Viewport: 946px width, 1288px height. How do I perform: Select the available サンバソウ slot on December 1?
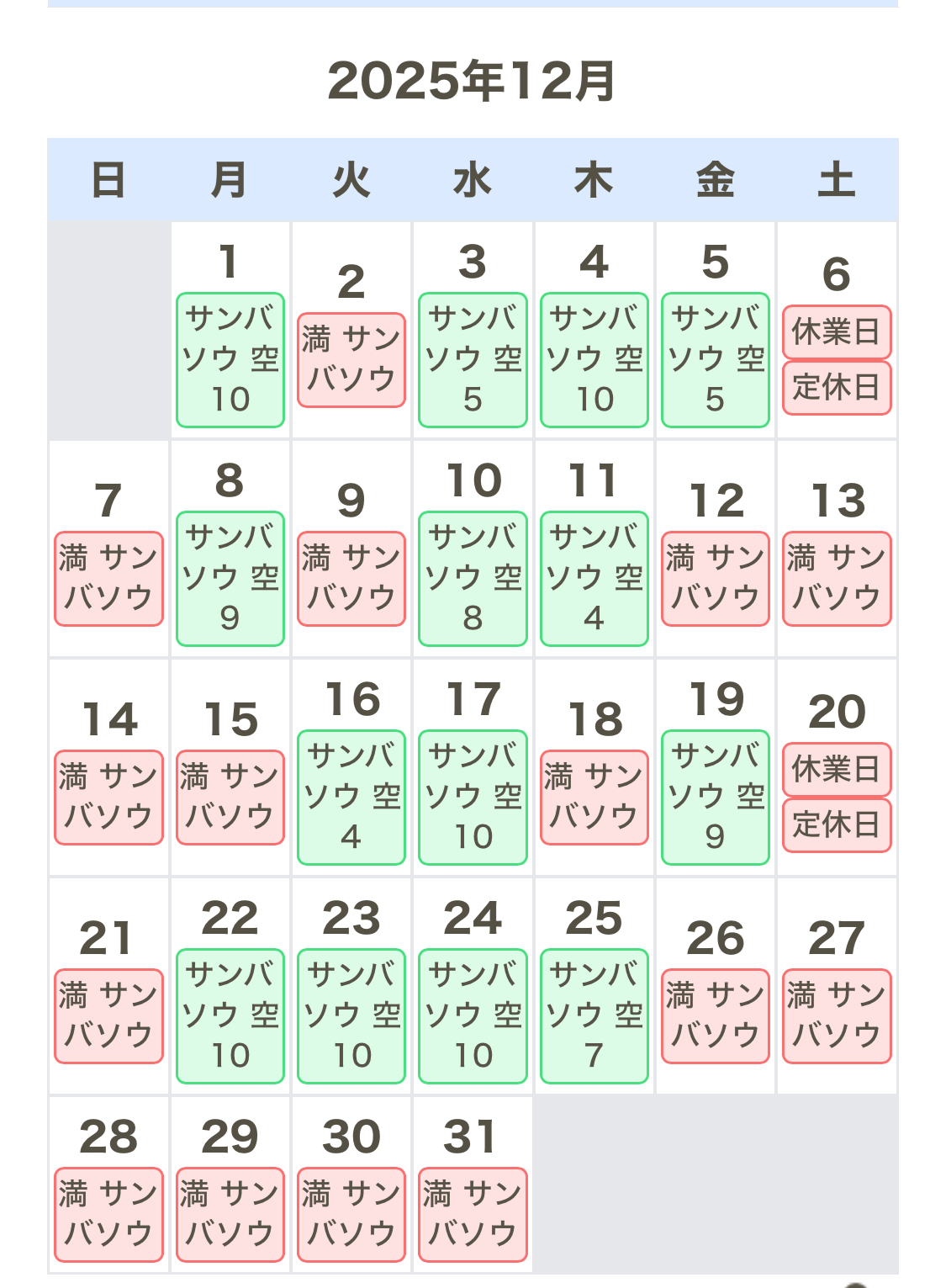230,360
